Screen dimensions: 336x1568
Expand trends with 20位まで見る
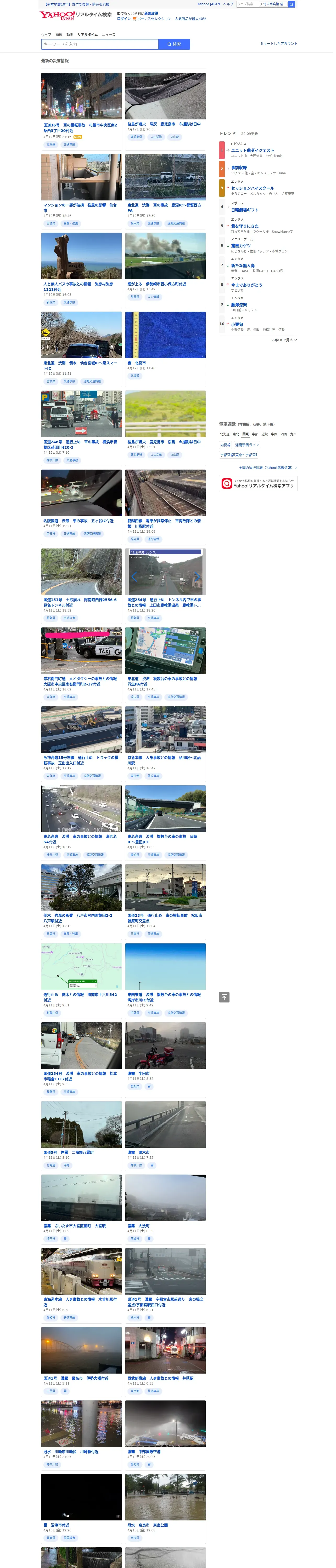[x=284, y=340]
